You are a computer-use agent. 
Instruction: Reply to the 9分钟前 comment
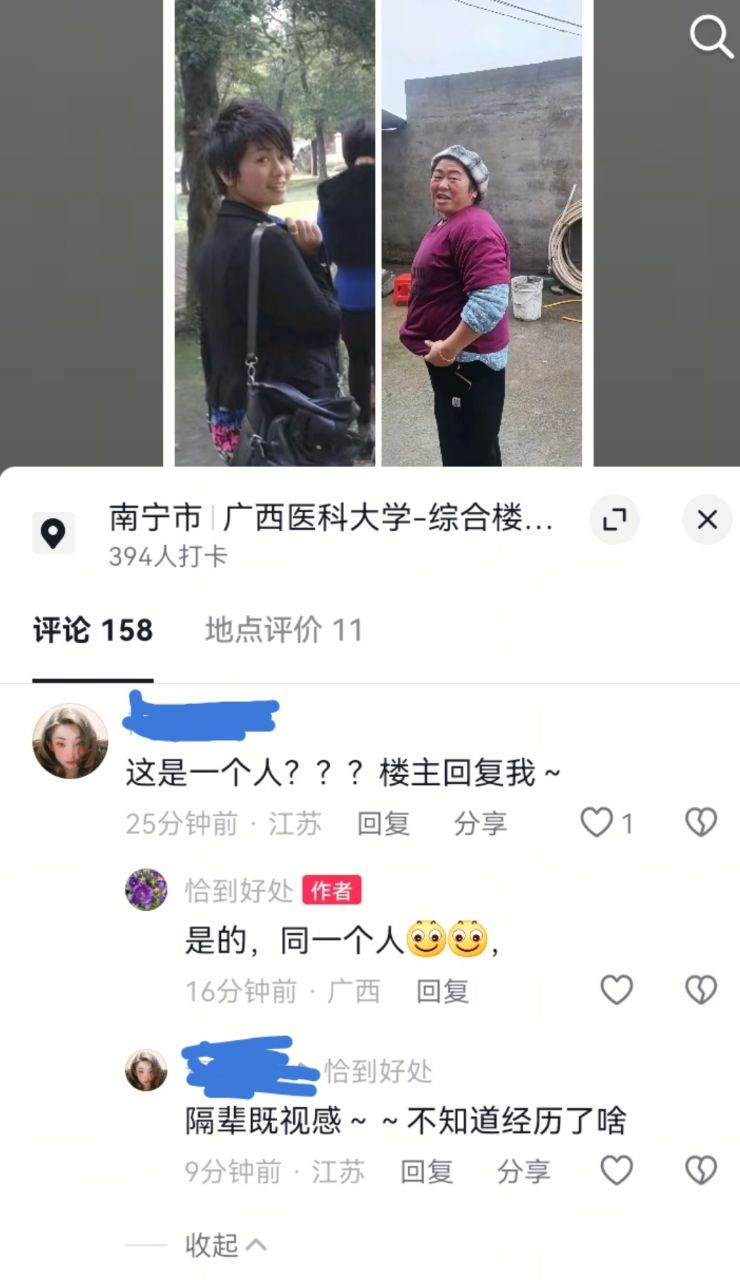pos(427,1171)
